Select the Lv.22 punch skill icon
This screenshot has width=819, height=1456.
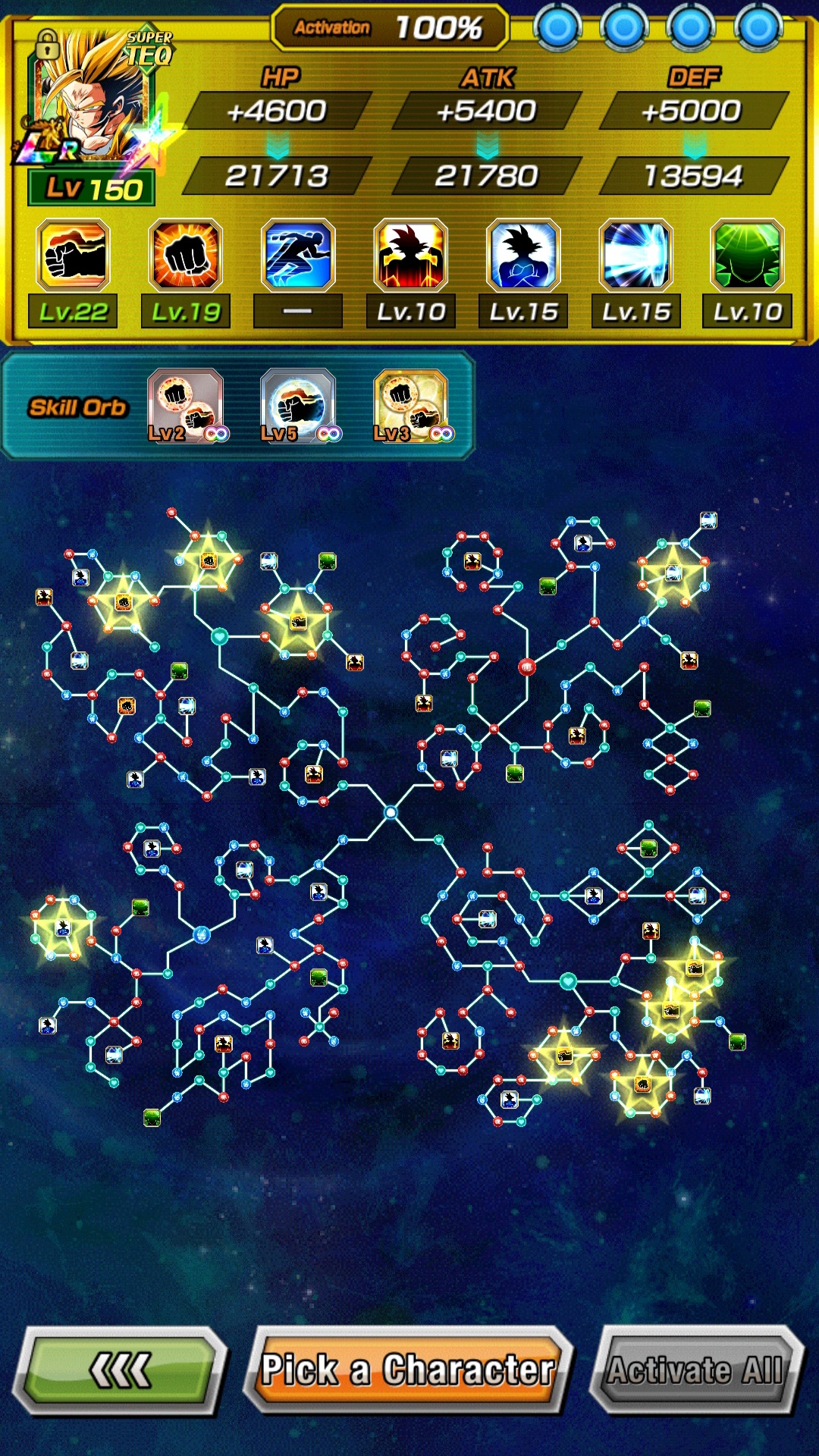point(73,256)
